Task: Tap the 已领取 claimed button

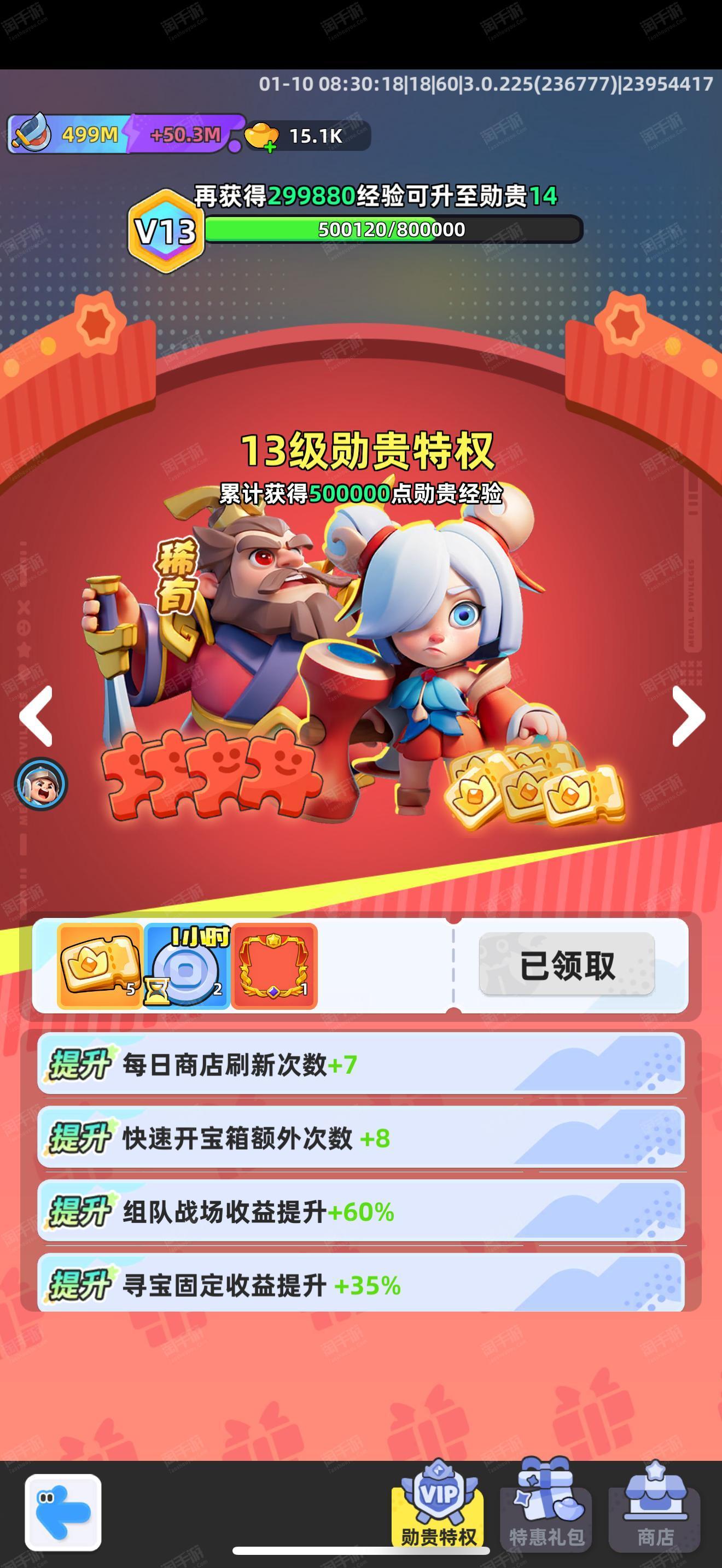Action: tap(567, 965)
